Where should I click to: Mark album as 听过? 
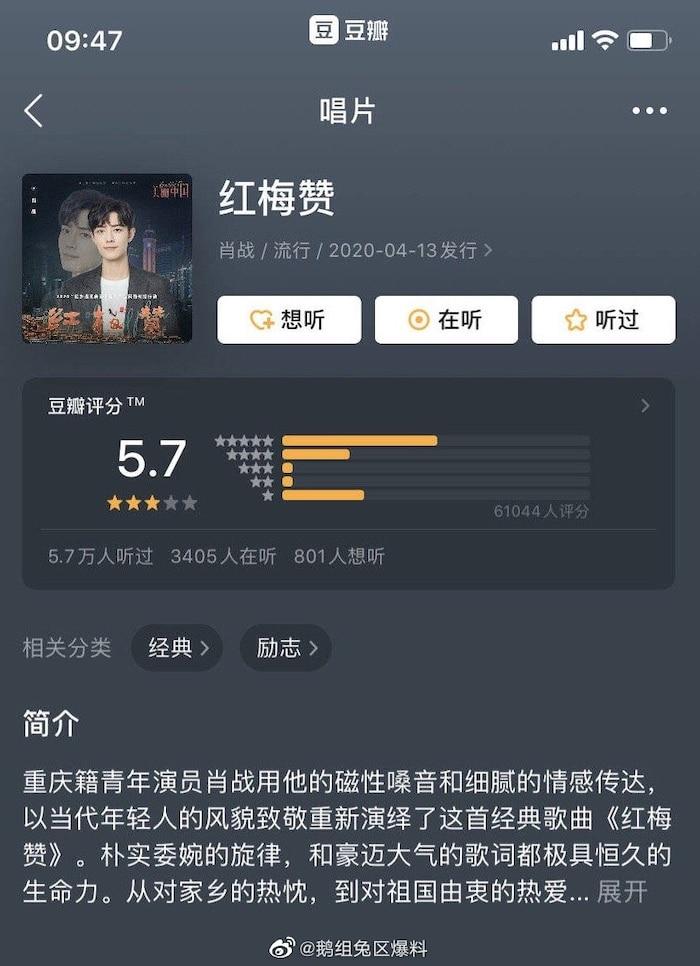603,320
